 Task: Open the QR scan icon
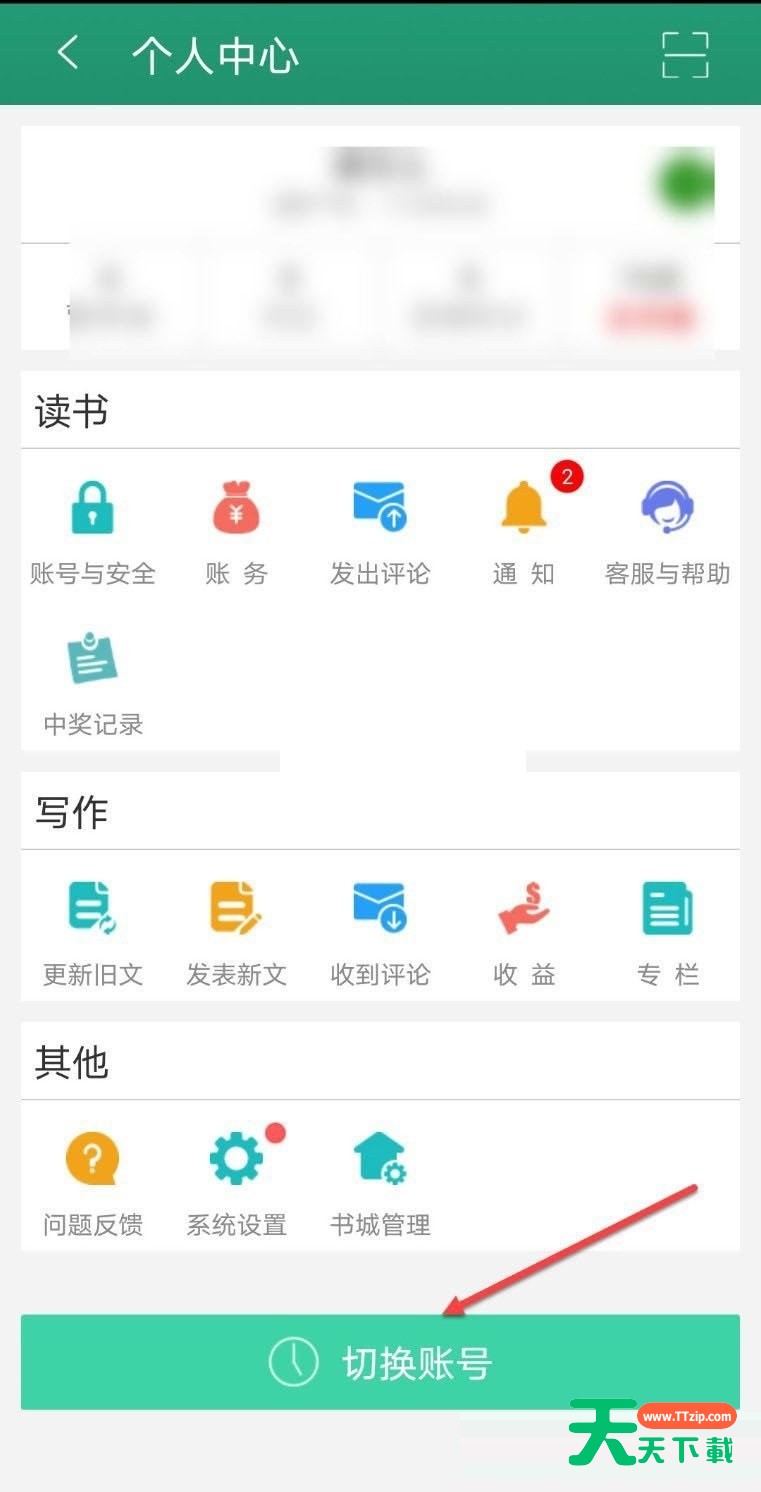coord(685,55)
